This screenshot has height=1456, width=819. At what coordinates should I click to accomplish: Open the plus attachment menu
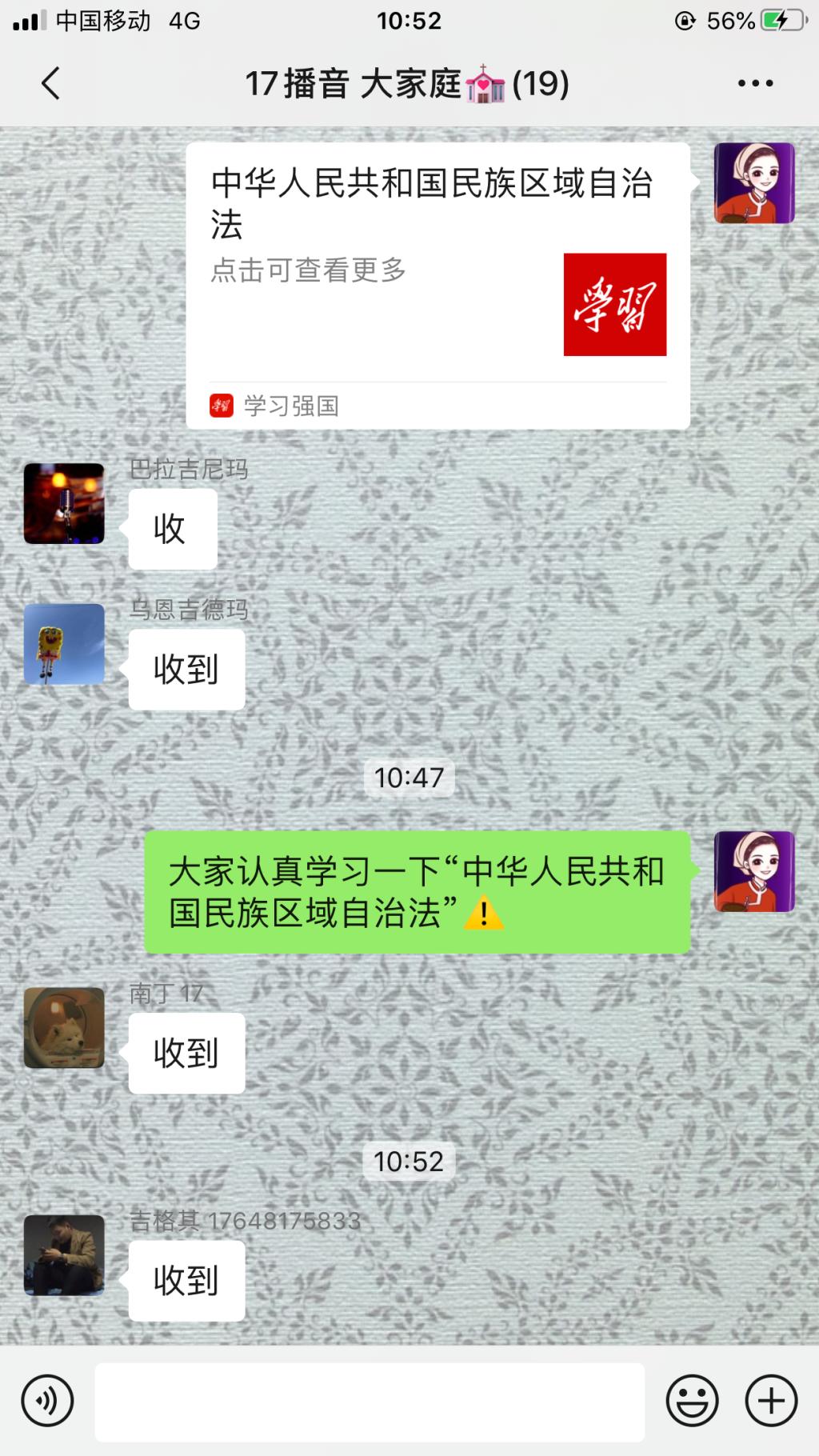click(771, 1401)
